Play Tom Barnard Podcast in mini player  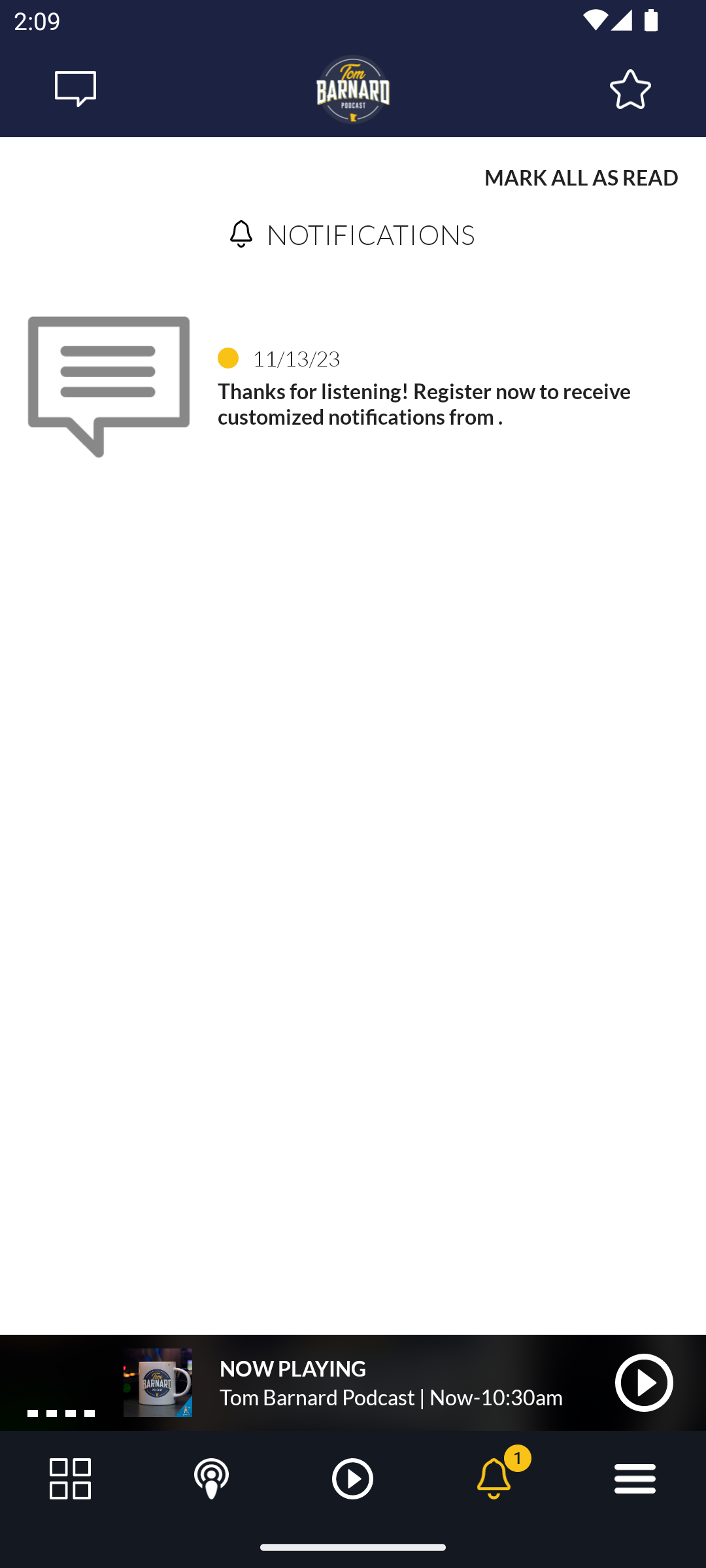click(x=643, y=1382)
